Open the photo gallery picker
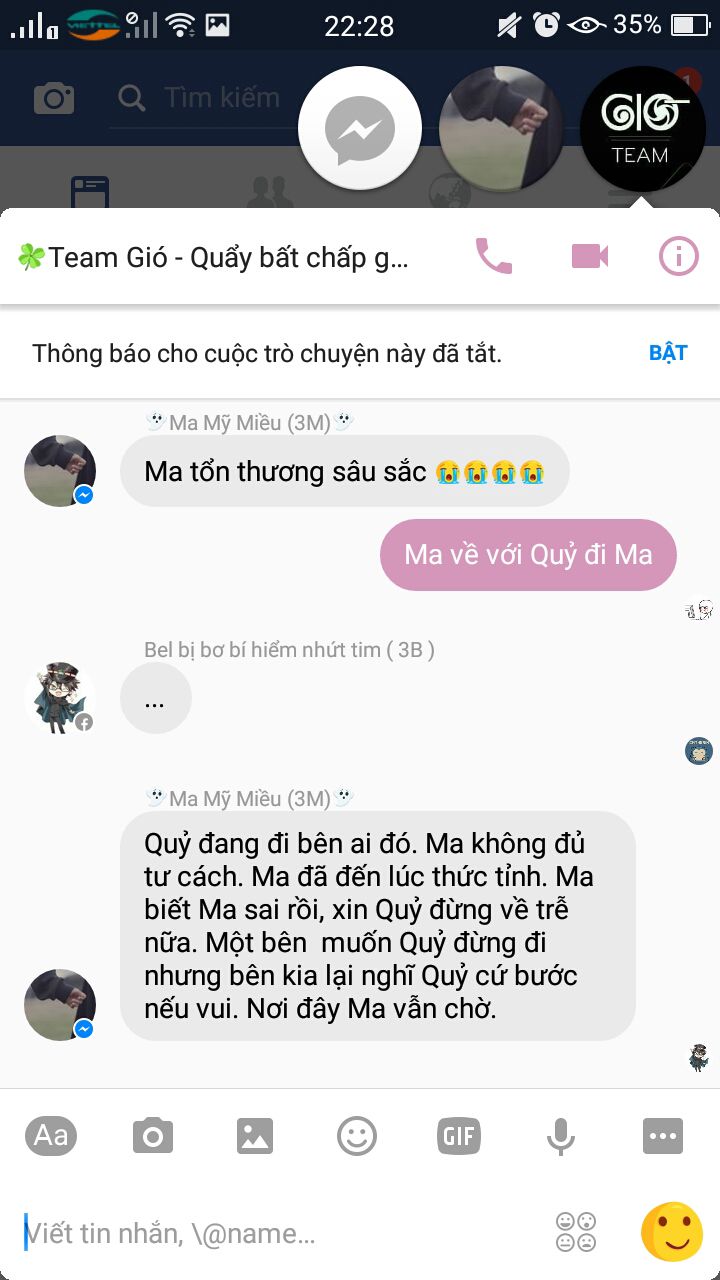The height and width of the screenshot is (1280, 720). click(255, 1136)
